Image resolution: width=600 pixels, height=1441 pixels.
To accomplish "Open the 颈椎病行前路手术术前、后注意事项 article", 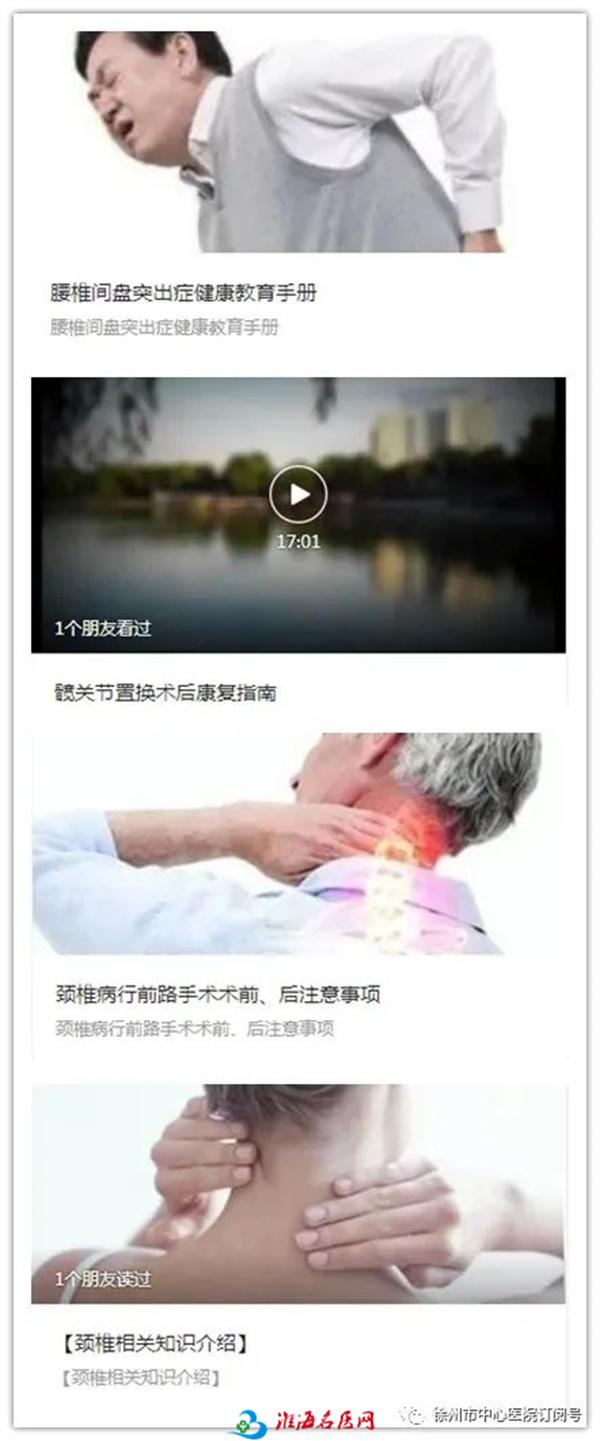I will (x=217, y=995).
